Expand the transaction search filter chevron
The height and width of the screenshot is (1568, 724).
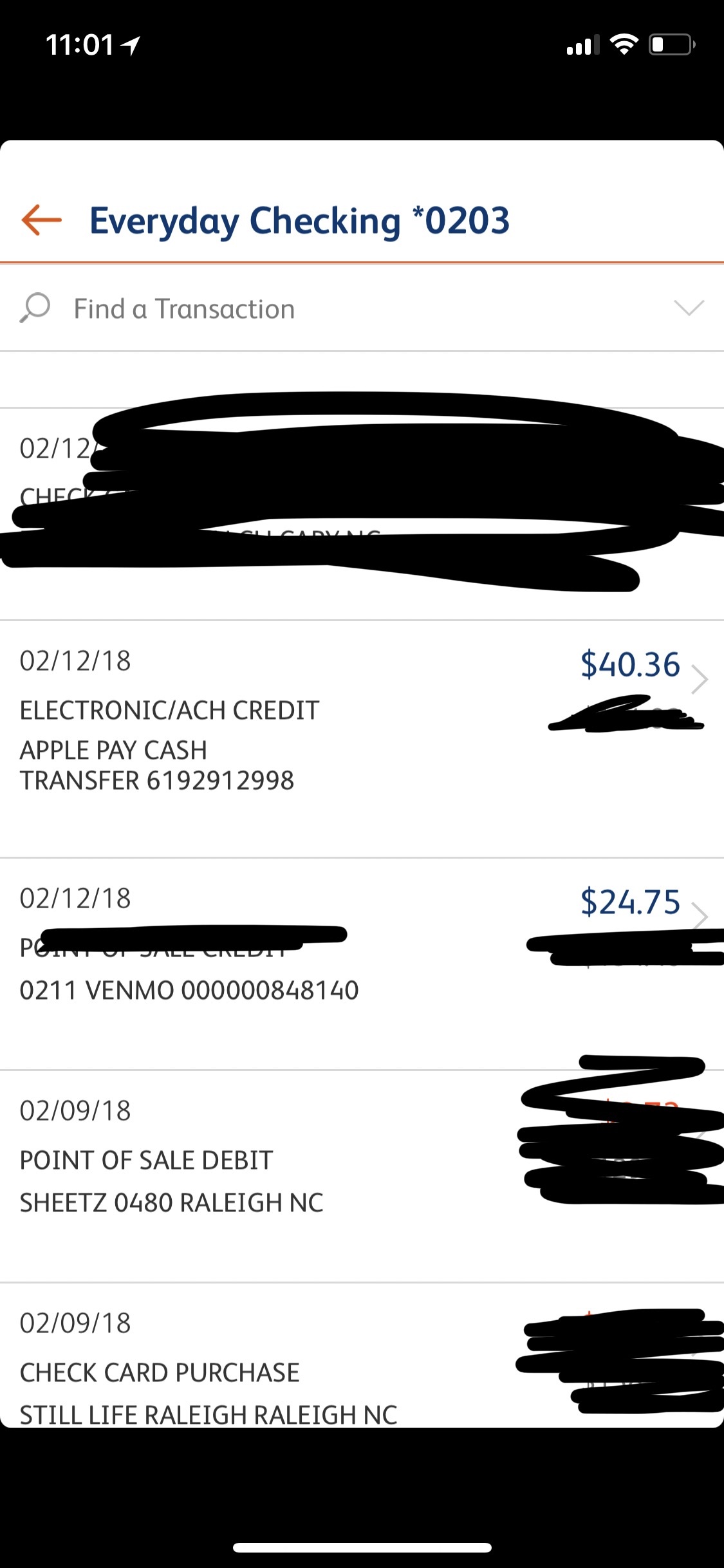[x=689, y=308]
